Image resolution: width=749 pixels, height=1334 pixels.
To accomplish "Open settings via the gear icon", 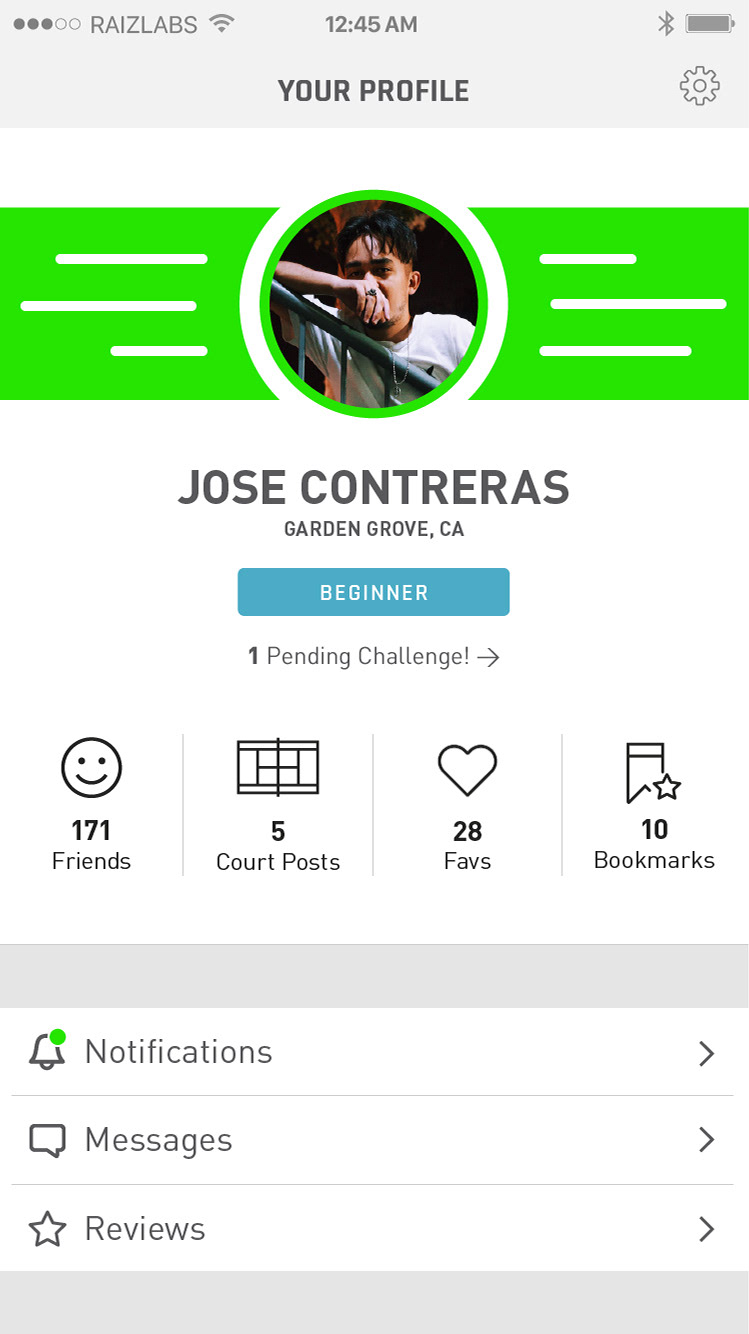I will [699, 87].
